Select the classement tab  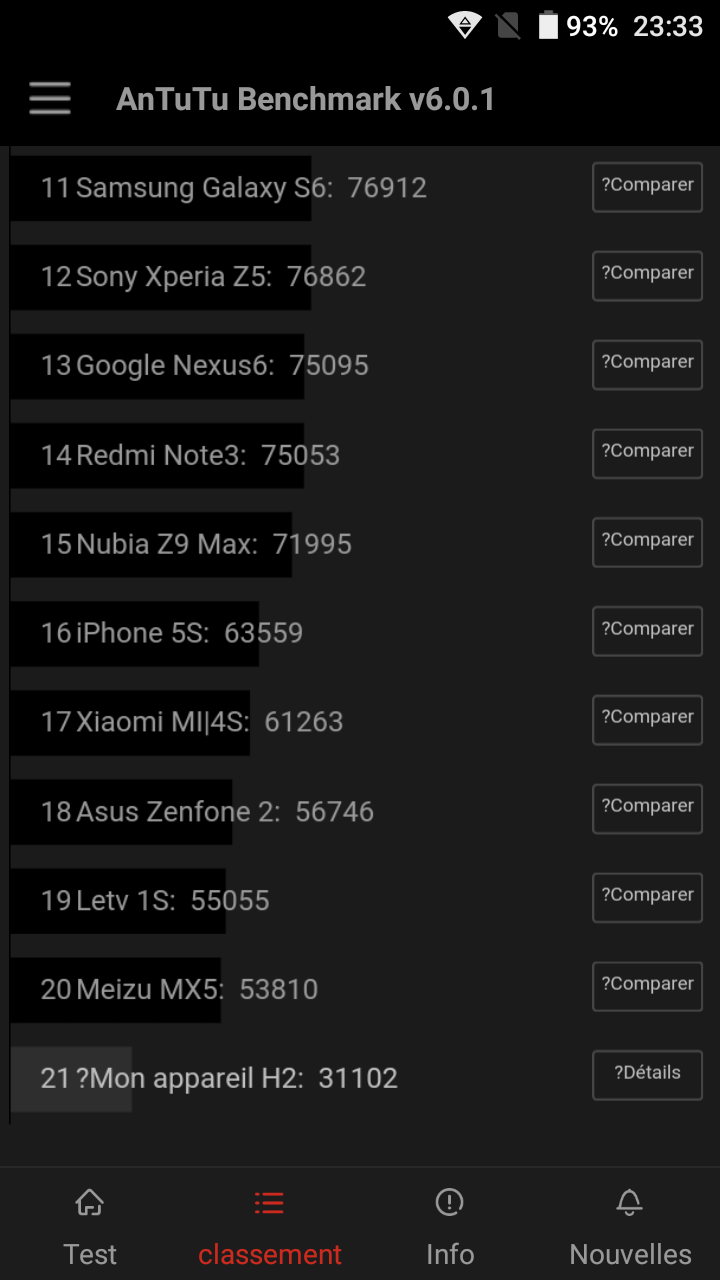[270, 1226]
